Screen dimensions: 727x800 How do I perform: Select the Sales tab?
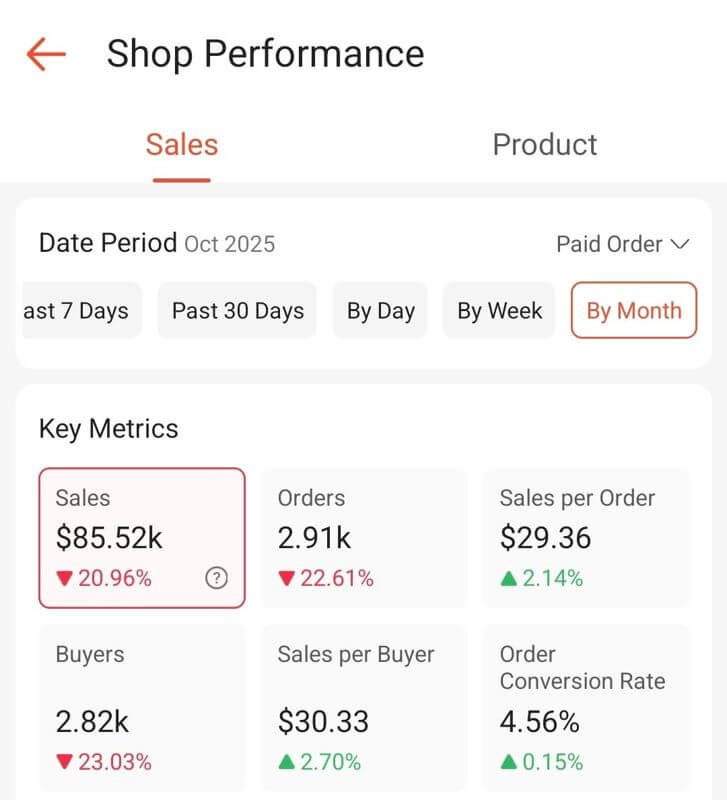click(x=181, y=144)
